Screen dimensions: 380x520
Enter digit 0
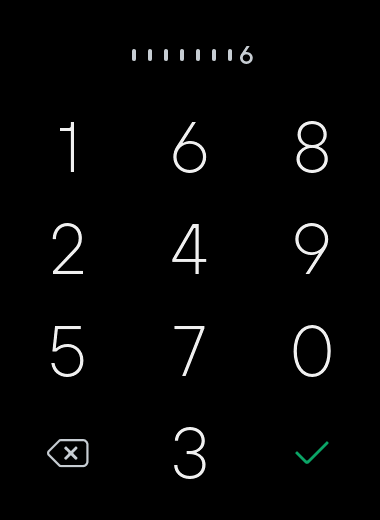312,351
